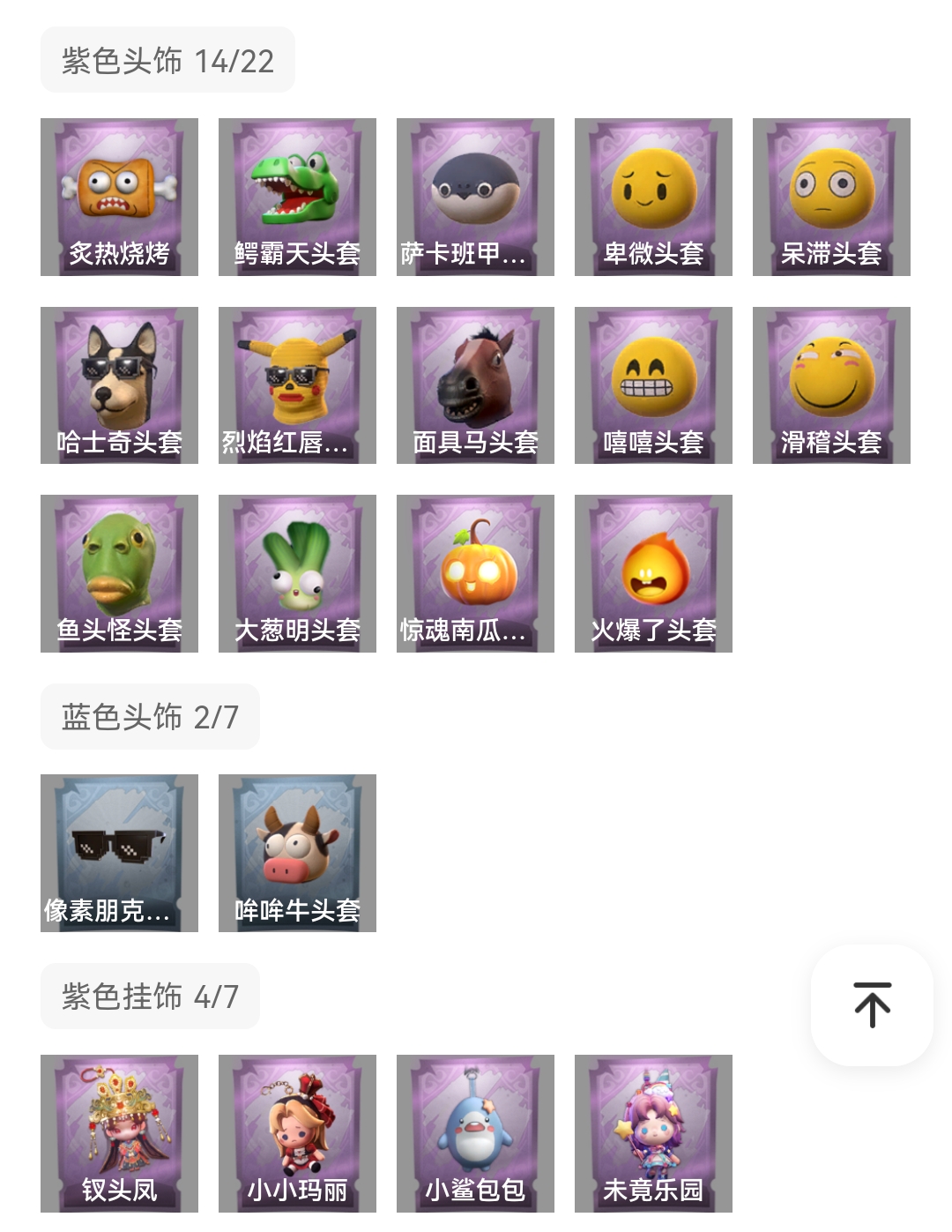
Task: Open the pixel sunglasses 像素朋克 item
Action: 119,853
